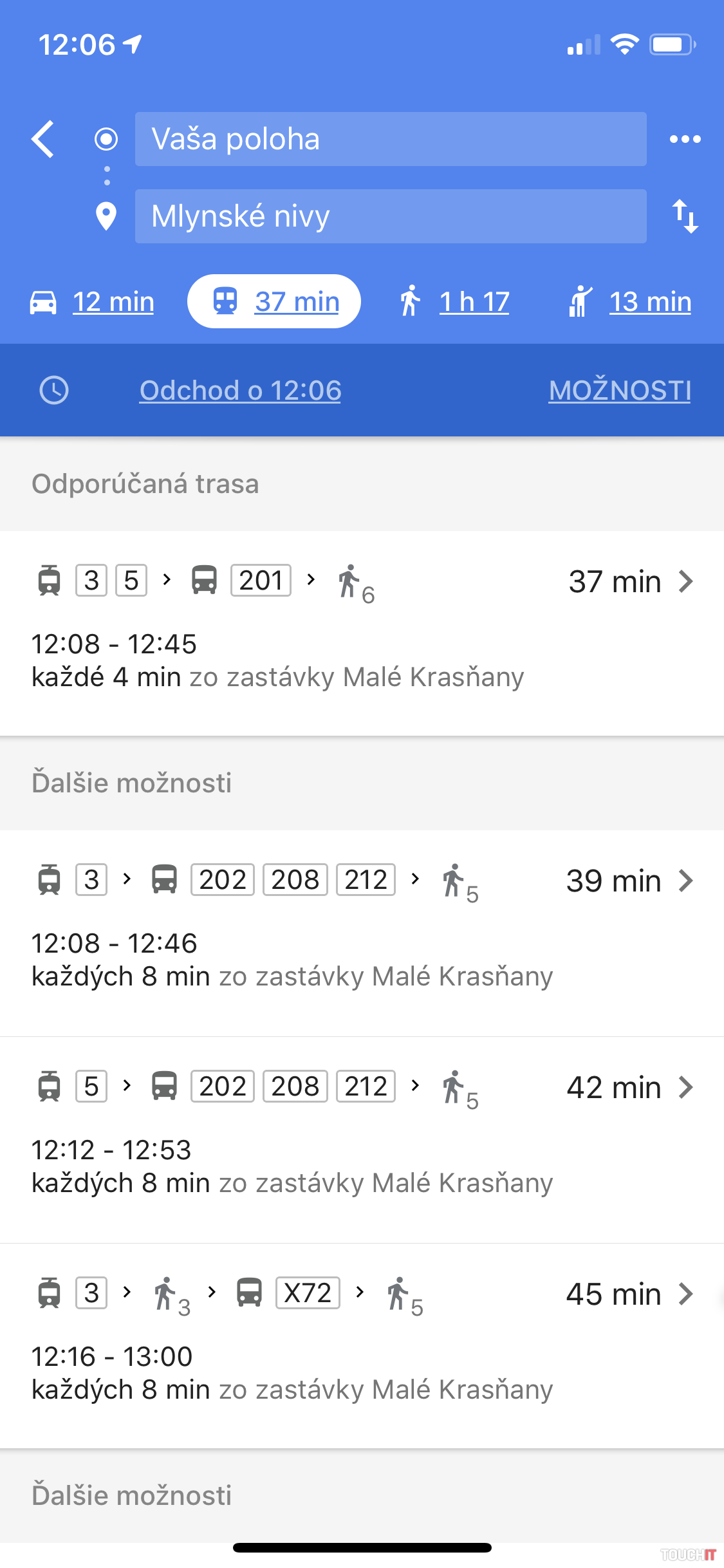The width and height of the screenshot is (724, 1568).
Task: Edit the destination 'Mlynské nivy'
Action: tap(390, 216)
